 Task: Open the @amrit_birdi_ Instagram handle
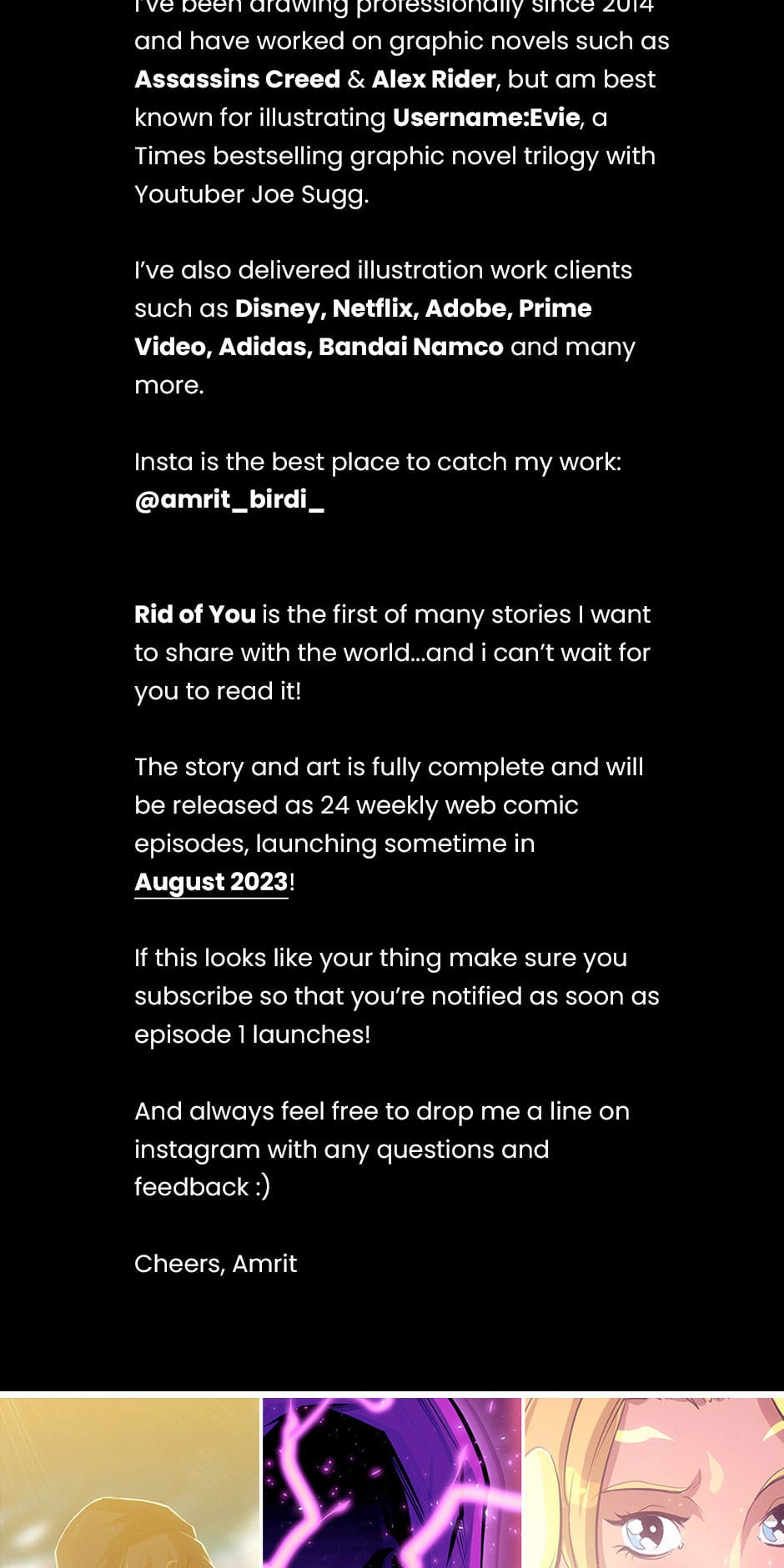pos(229,499)
